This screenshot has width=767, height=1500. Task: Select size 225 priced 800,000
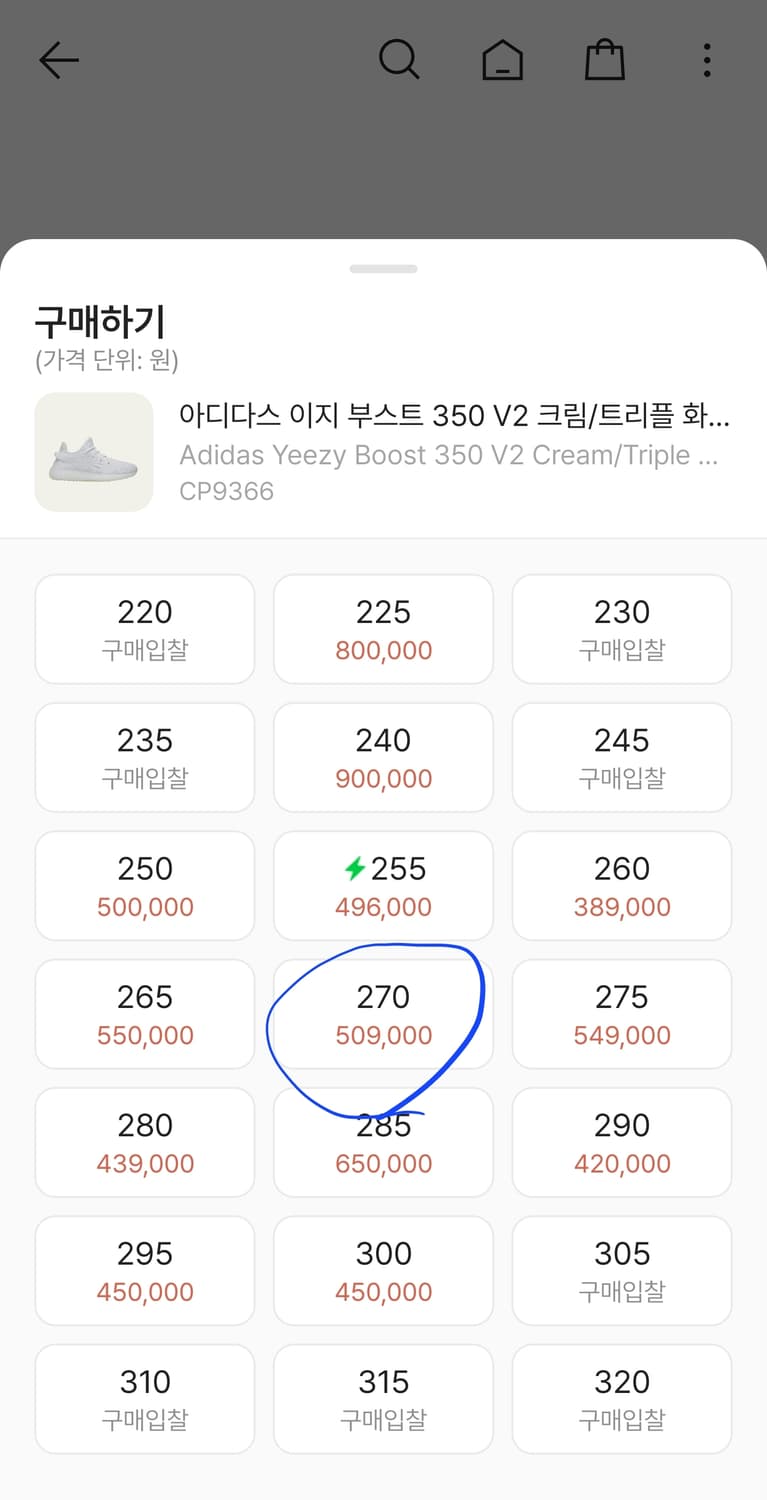point(383,628)
